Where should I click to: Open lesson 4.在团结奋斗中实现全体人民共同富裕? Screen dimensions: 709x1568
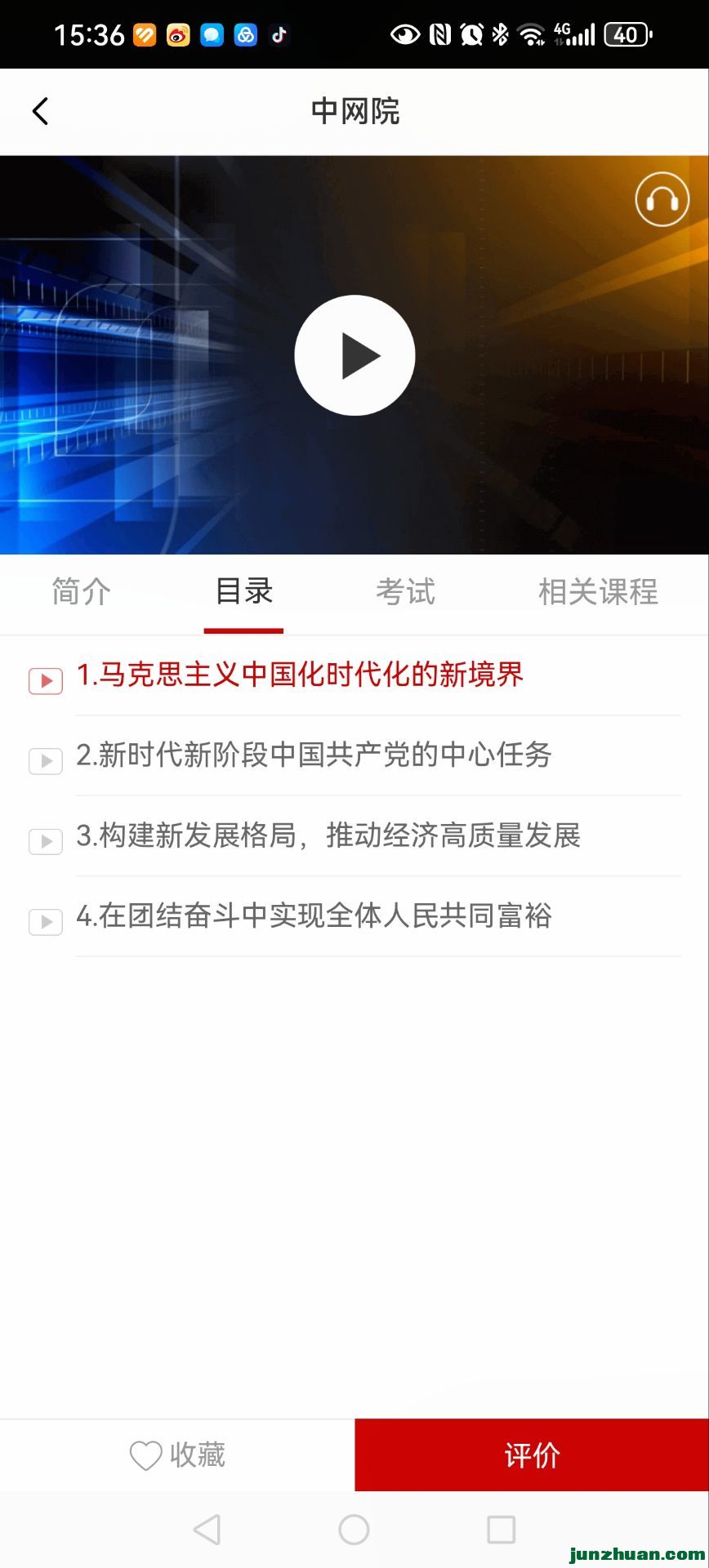tap(314, 915)
